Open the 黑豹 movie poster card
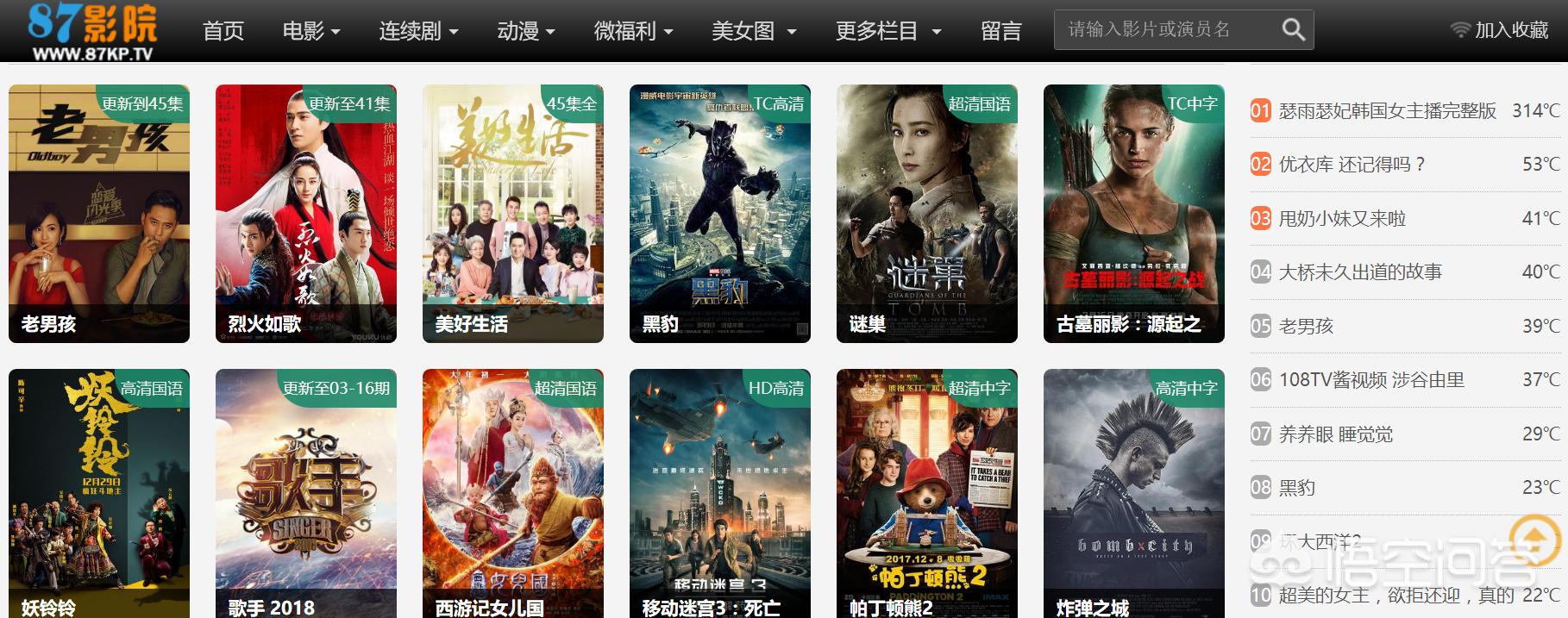Image resolution: width=1568 pixels, height=618 pixels. pyautogui.click(x=720, y=213)
